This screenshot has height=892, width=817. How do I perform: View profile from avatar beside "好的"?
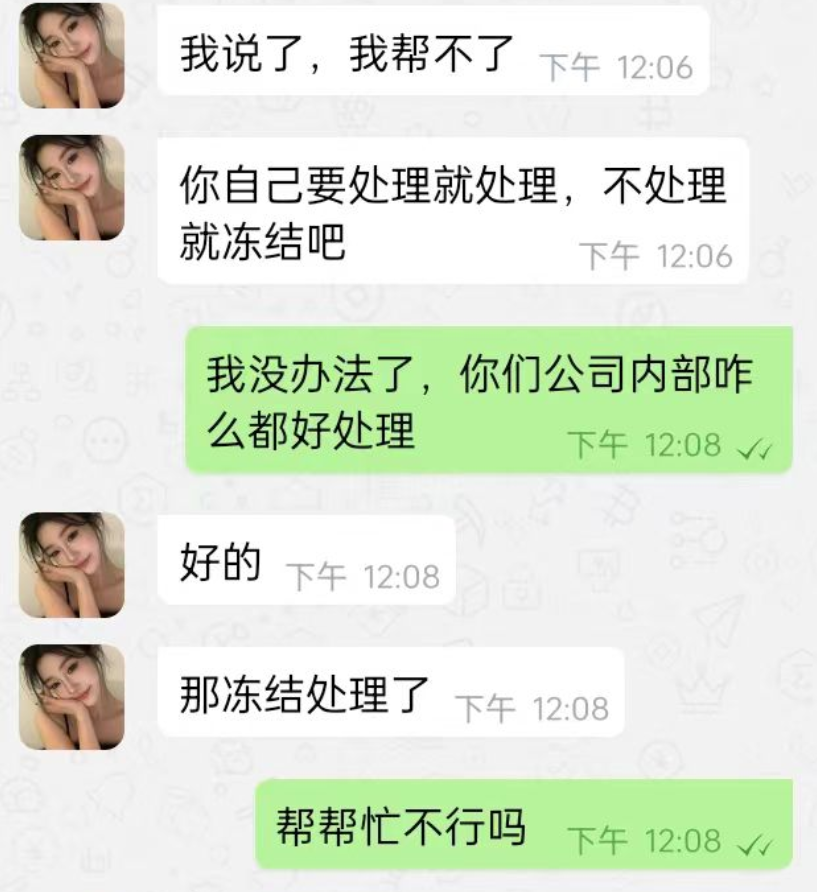pos(72,564)
